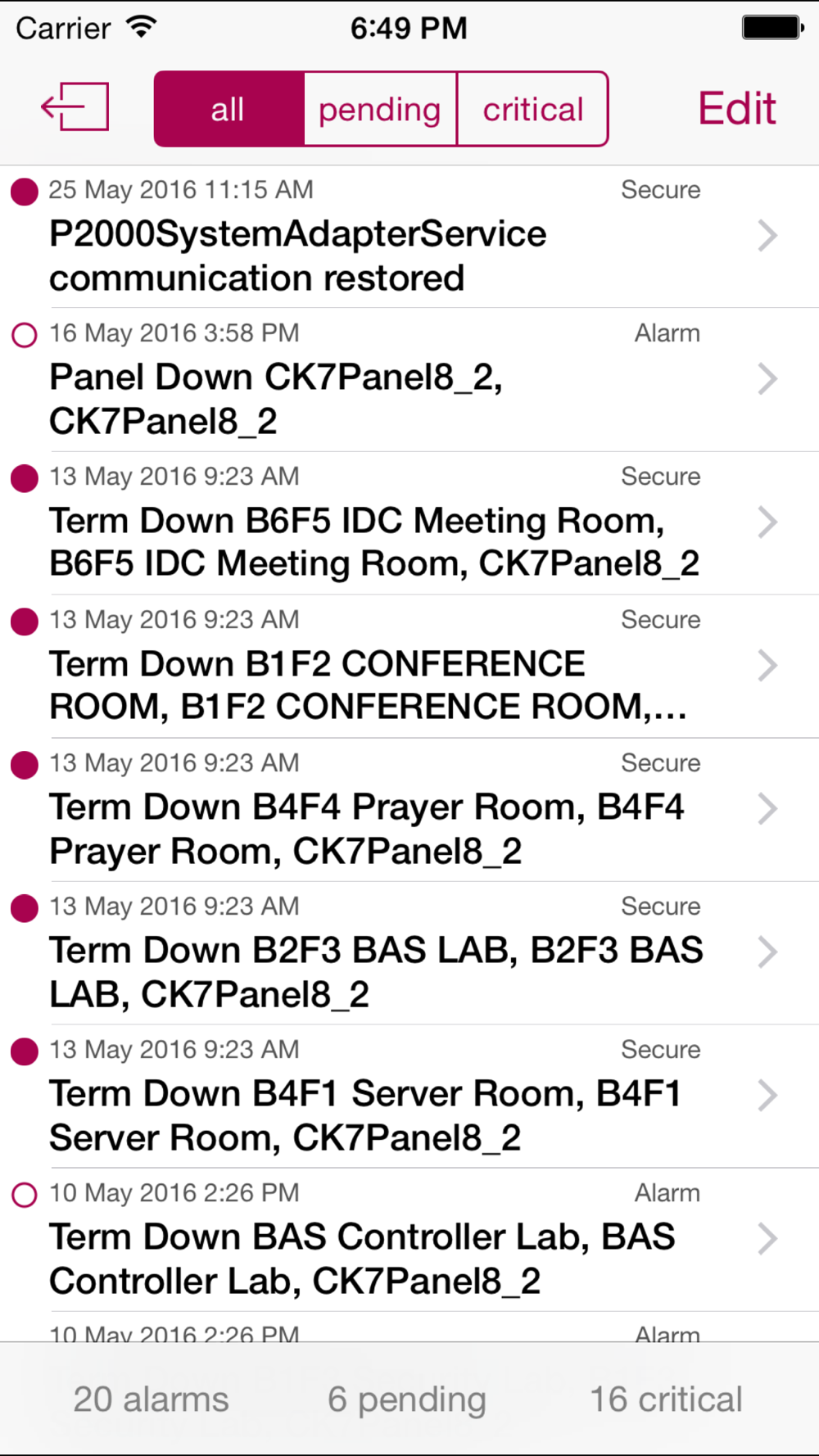Switch to the critical filter

[532, 109]
